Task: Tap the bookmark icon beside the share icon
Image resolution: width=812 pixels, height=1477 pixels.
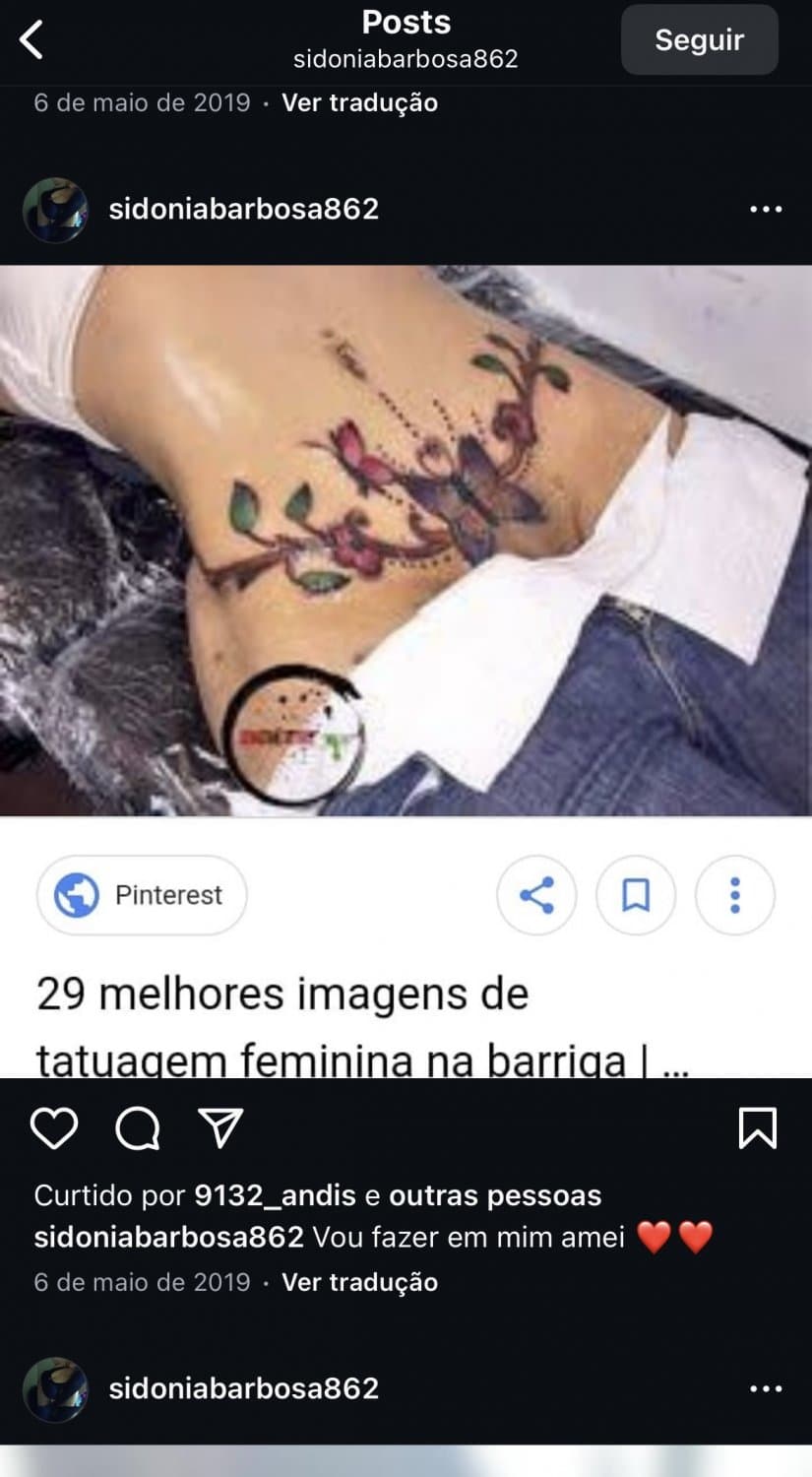Action: pos(635,895)
